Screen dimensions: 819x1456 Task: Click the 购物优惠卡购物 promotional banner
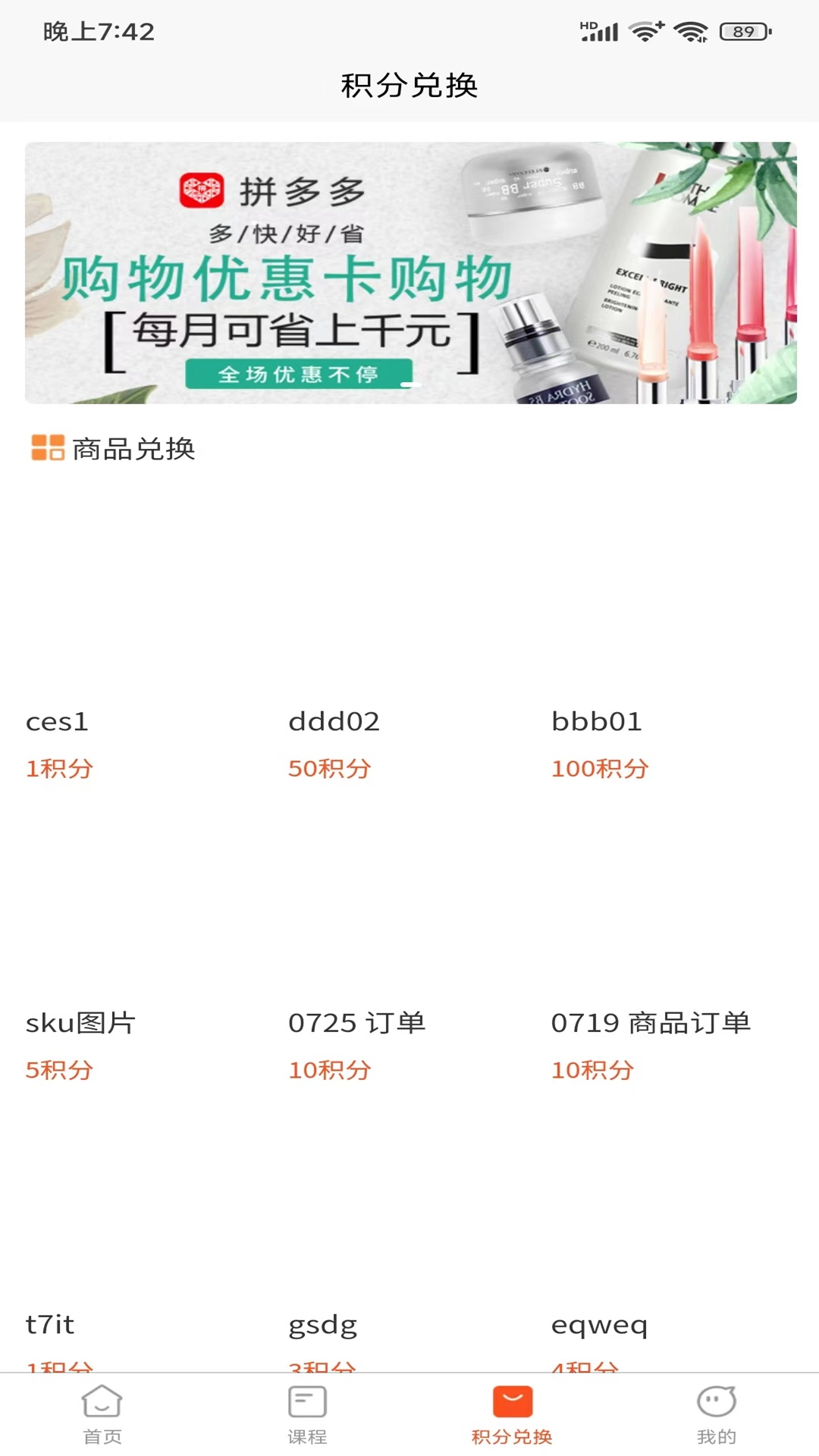(x=409, y=273)
